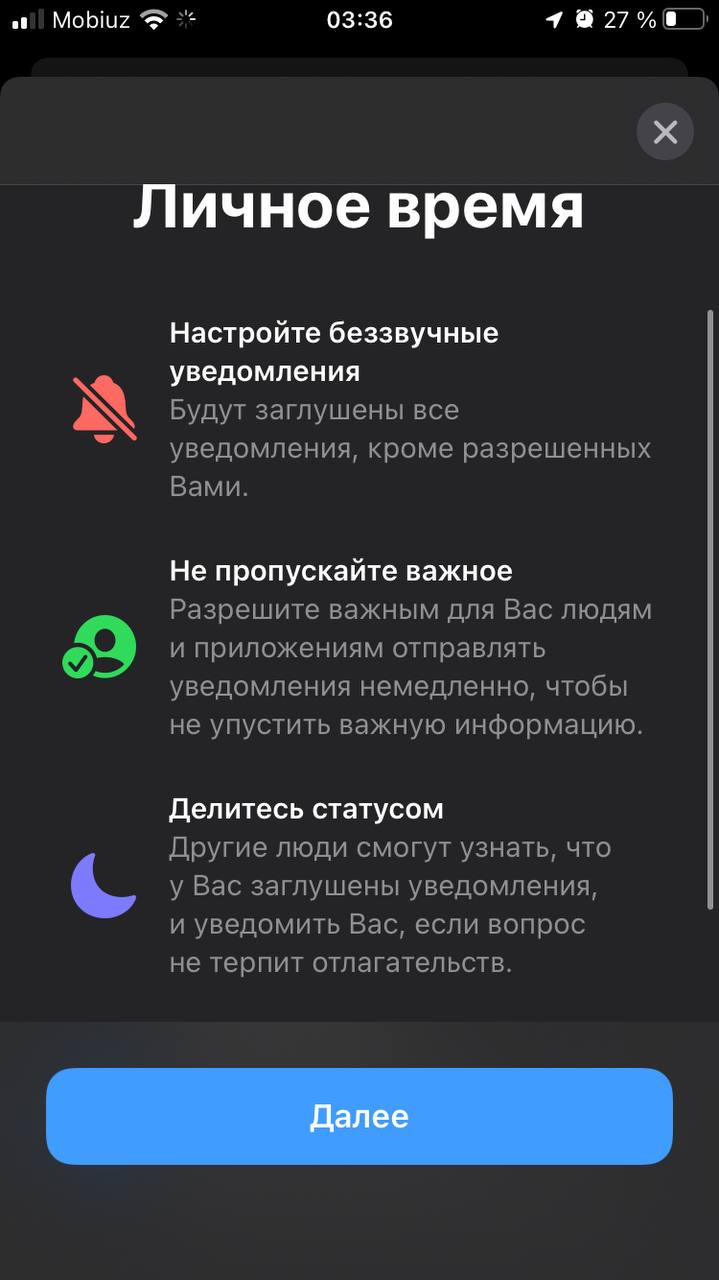The height and width of the screenshot is (1280, 719).
Task: Tap the Далее button to continue
Action: click(x=359, y=1116)
